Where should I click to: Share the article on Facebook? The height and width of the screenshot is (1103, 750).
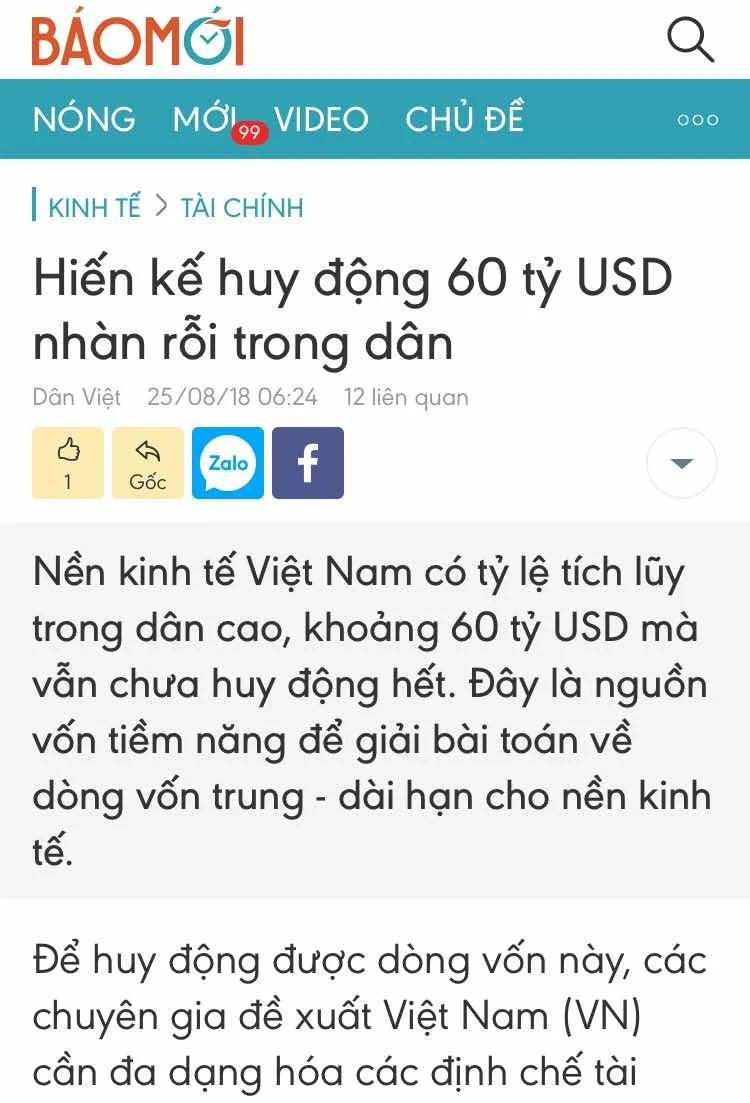tap(308, 463)
